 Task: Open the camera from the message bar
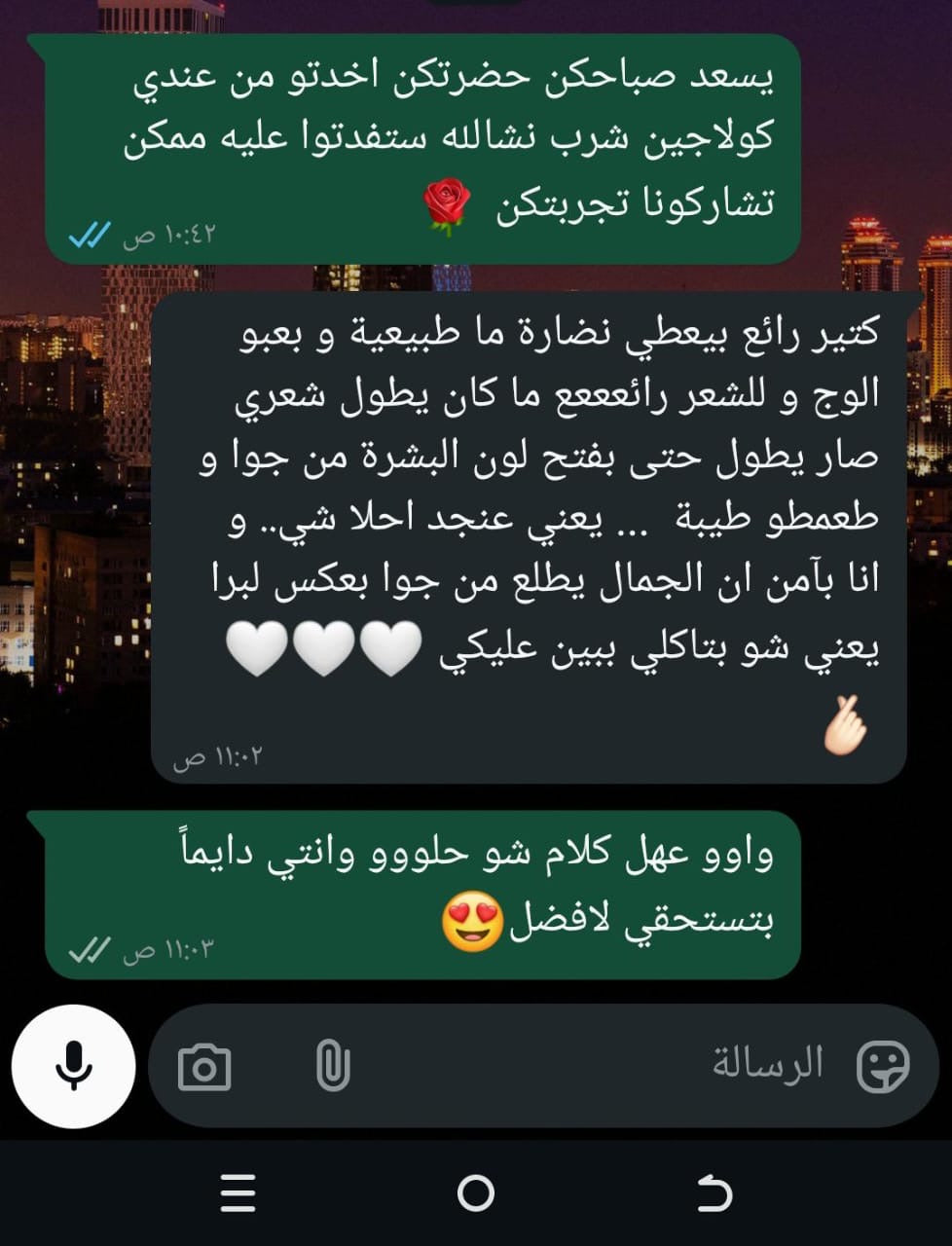pyautogui.click(x=204, y=1067)
